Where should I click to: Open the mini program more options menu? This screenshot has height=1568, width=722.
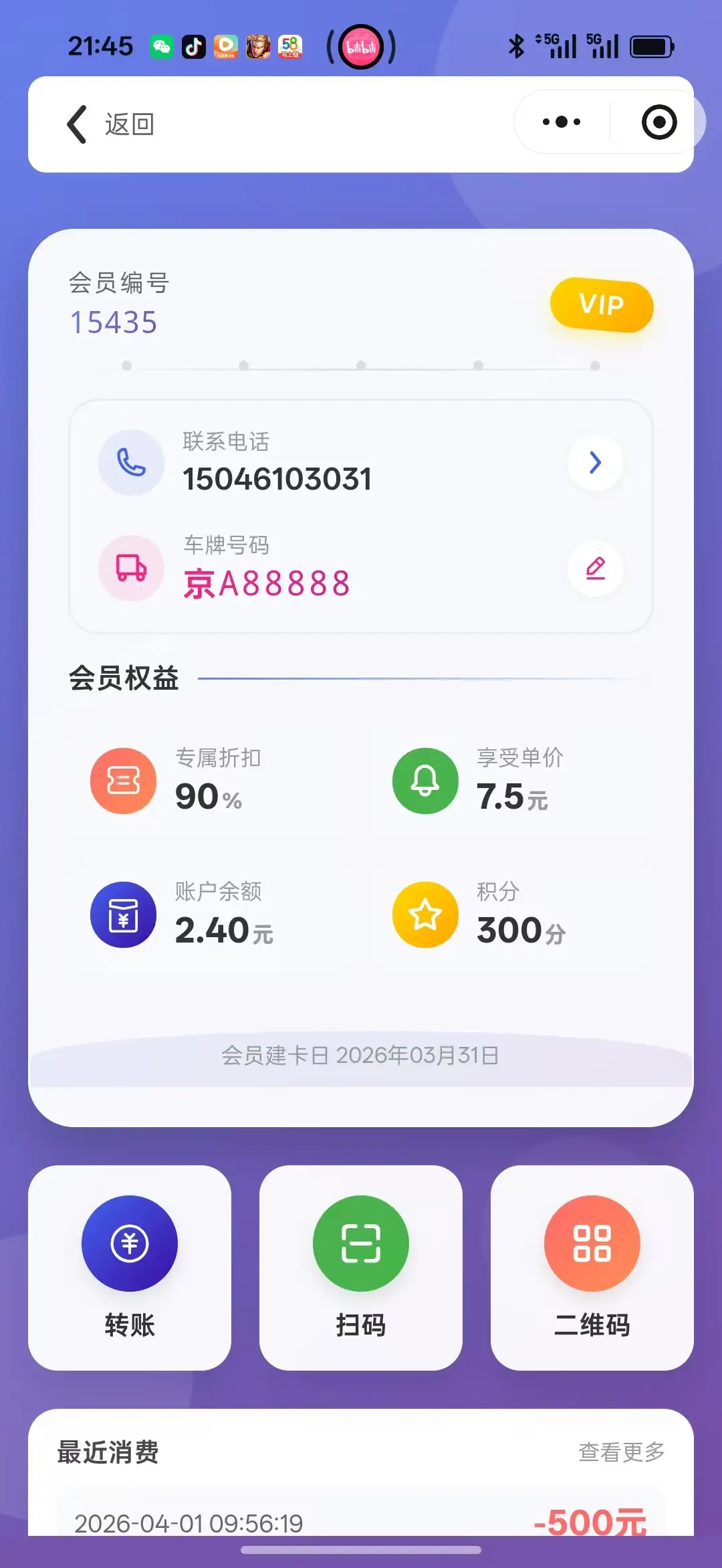point(562,122)
